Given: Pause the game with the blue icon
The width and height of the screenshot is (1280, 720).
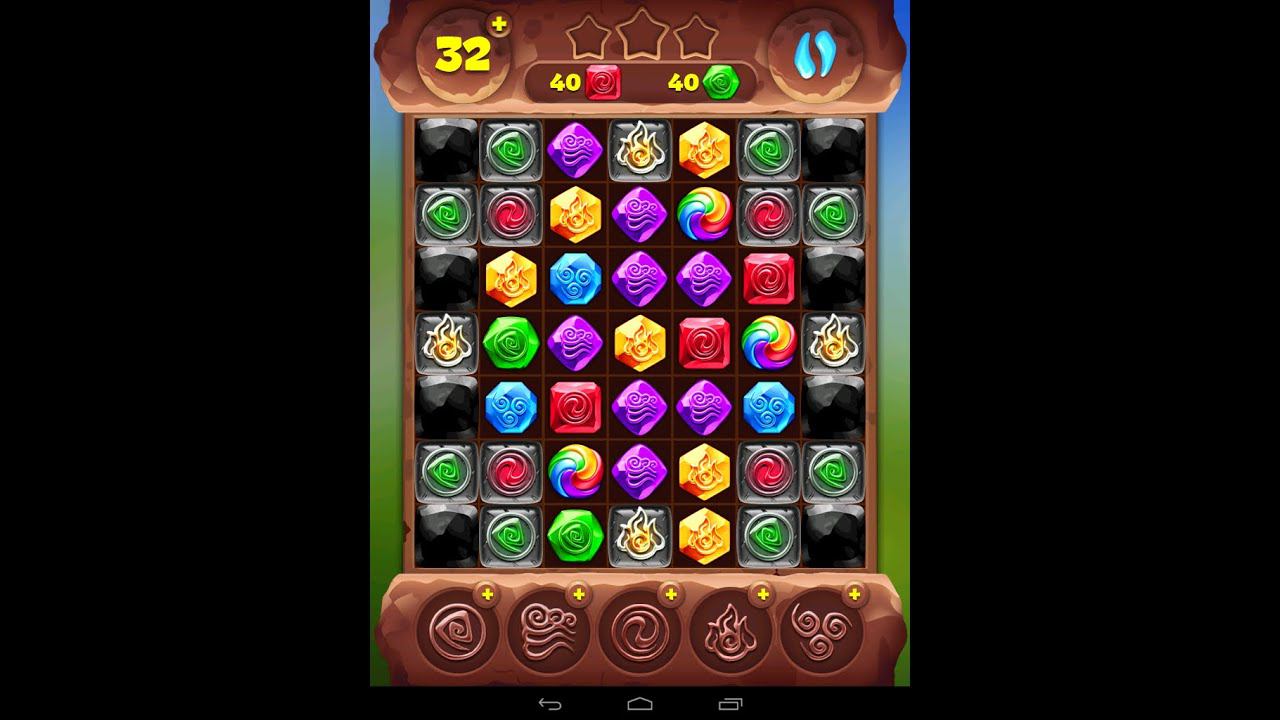Looking at the screenshot, I should click(x=813, y=56).
